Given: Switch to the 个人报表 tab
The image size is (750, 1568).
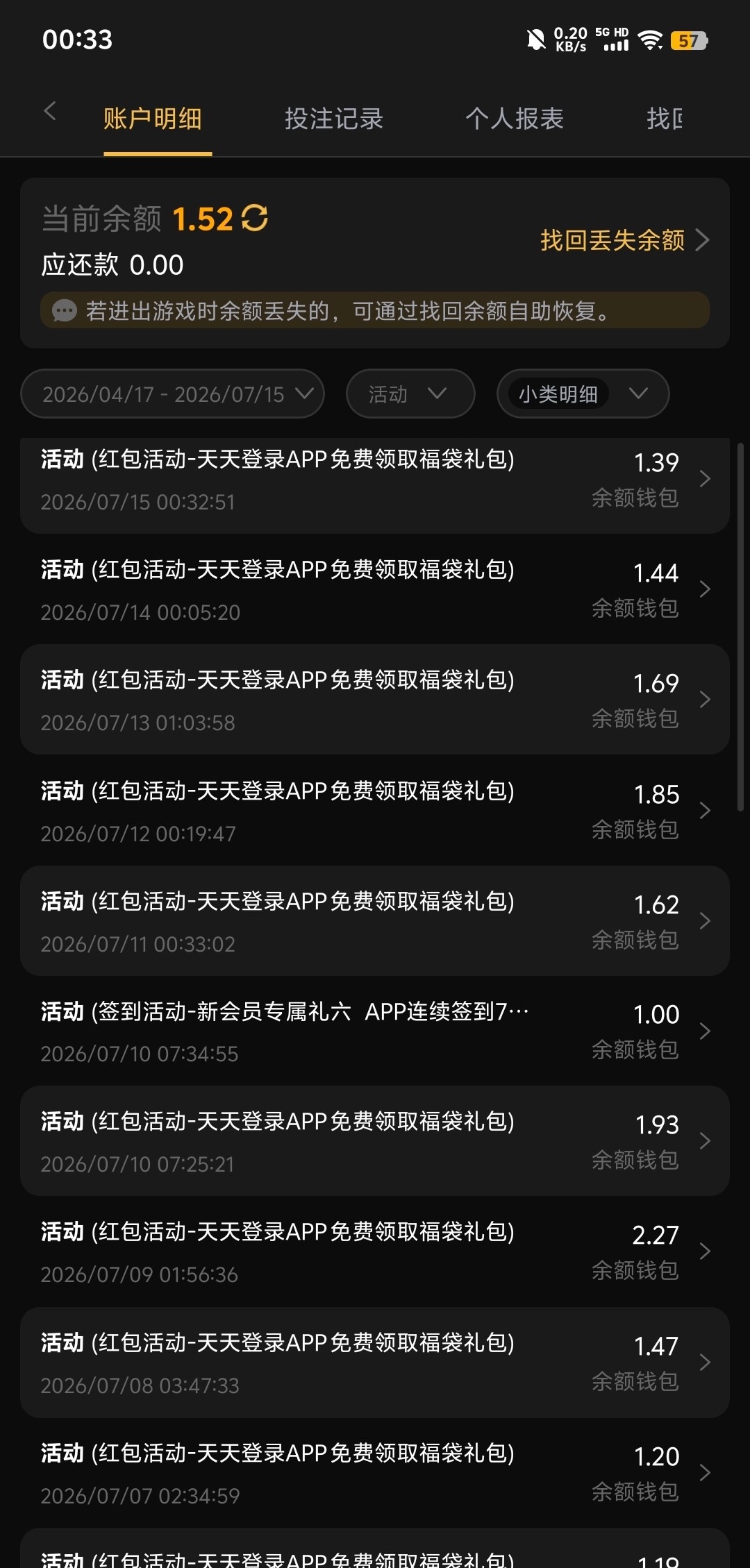Looking at the screenshot, I should pos(515,119).
